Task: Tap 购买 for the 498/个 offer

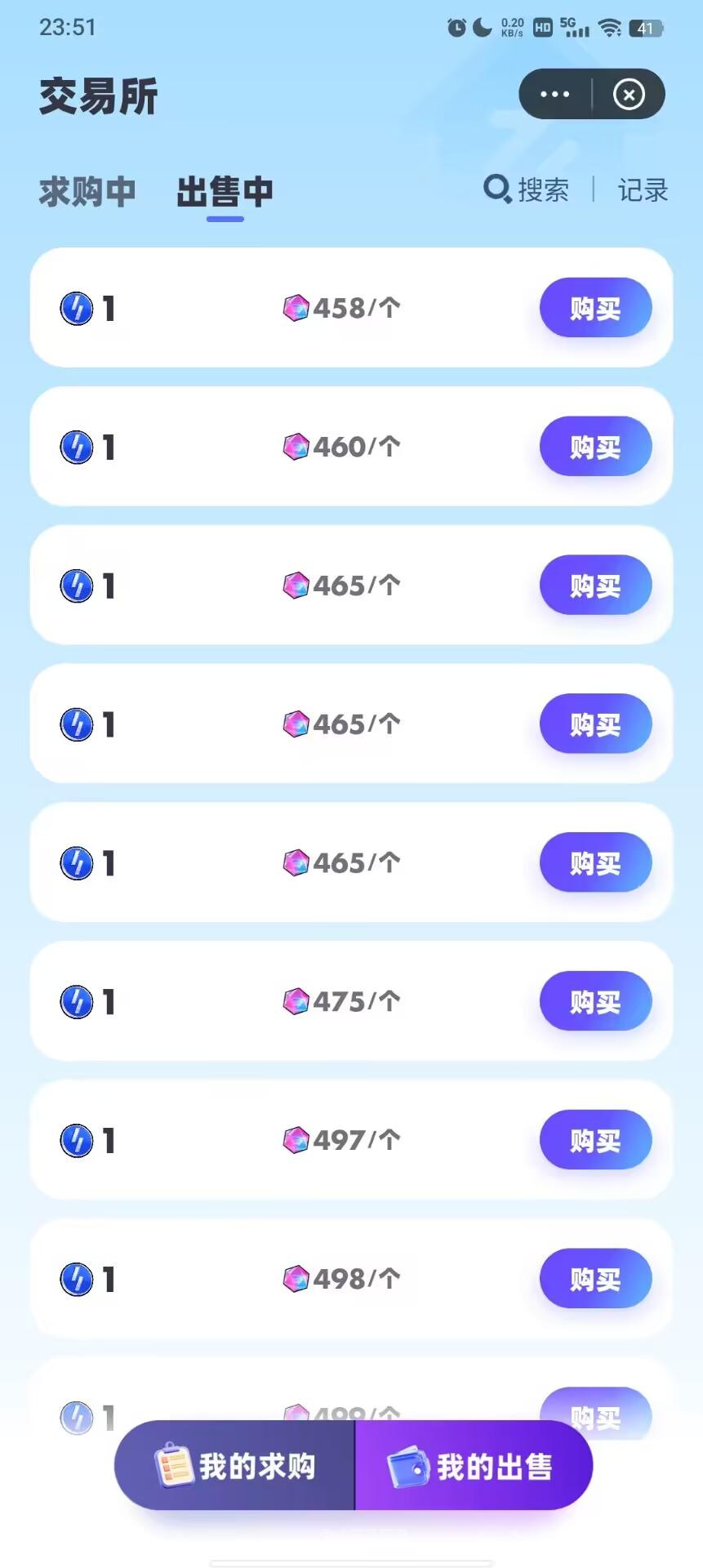Action: click(596, 1279)
